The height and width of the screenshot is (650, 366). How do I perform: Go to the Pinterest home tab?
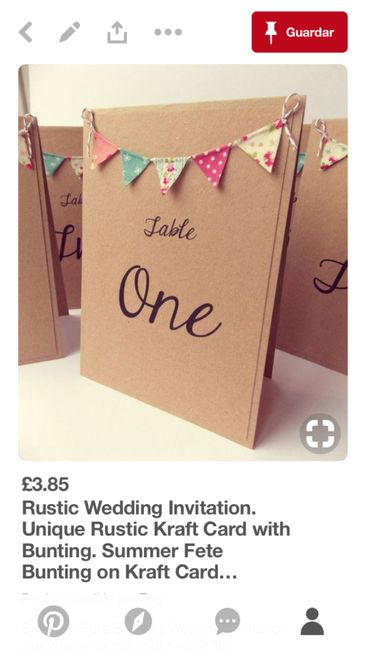click(53, 621)
